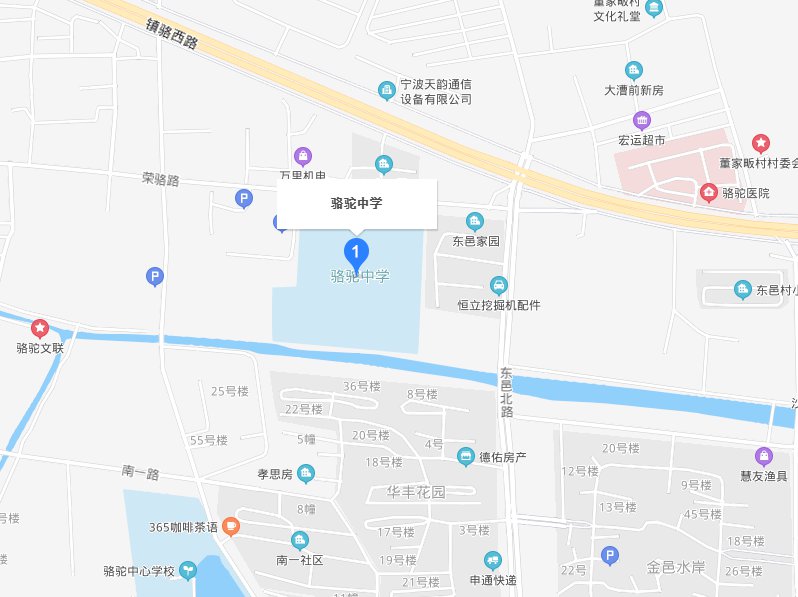Viewport: 798px width, 597px height.
Task: Open the 慧友渔具 shop marker
Action: pos(764,456)
